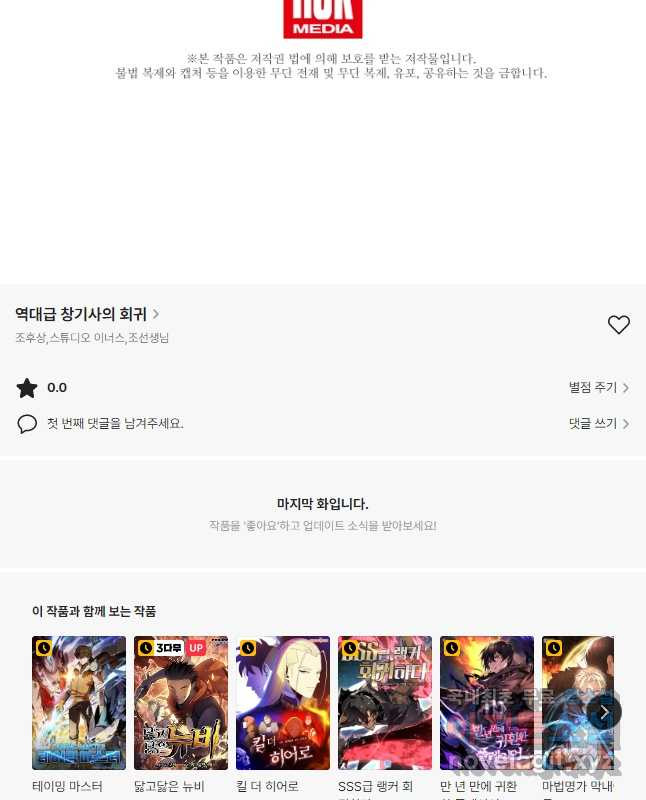646x800 pixels.
Task: Open the 만 년 만에 귀환한 플레이어 webtoon
Action: [x=487, y=703]
